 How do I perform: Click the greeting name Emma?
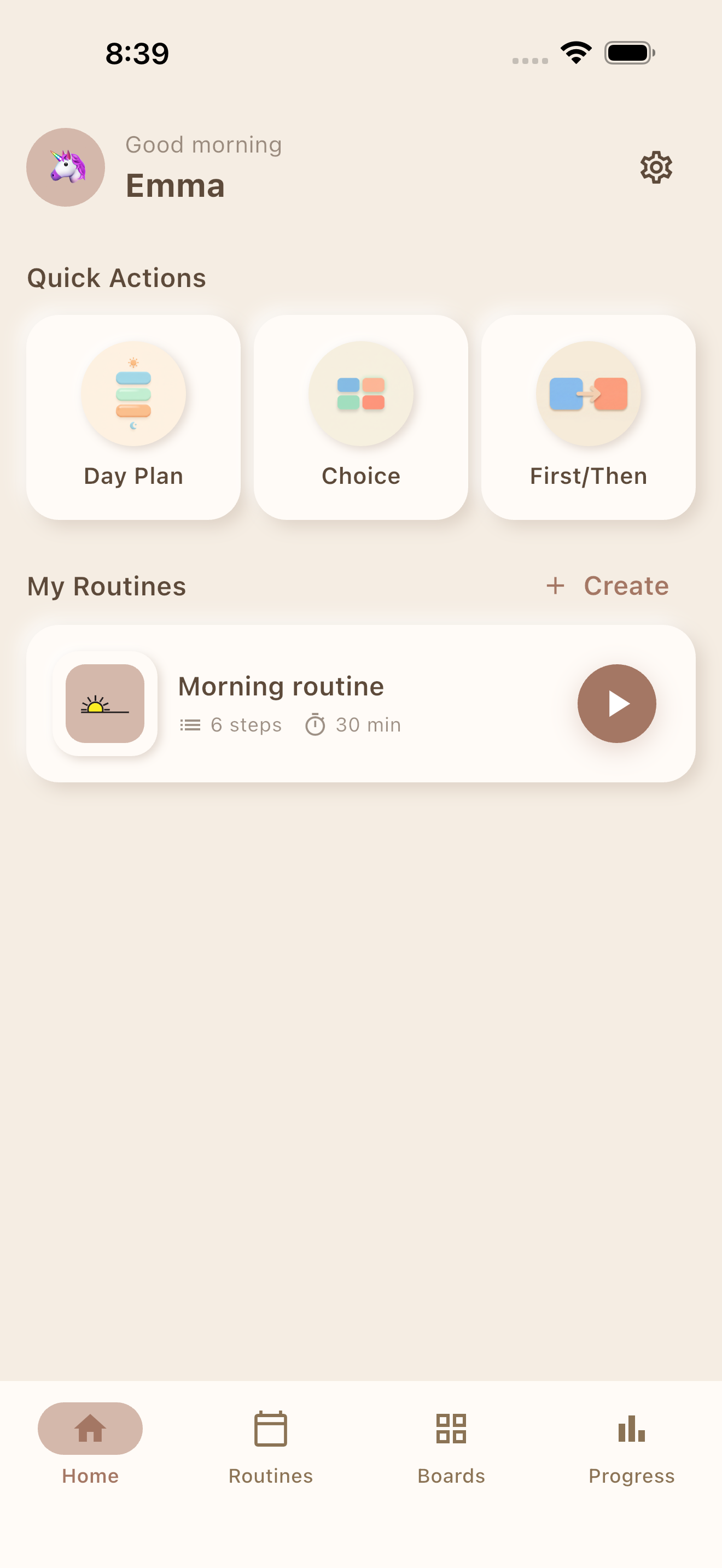(x=174, y=186)
